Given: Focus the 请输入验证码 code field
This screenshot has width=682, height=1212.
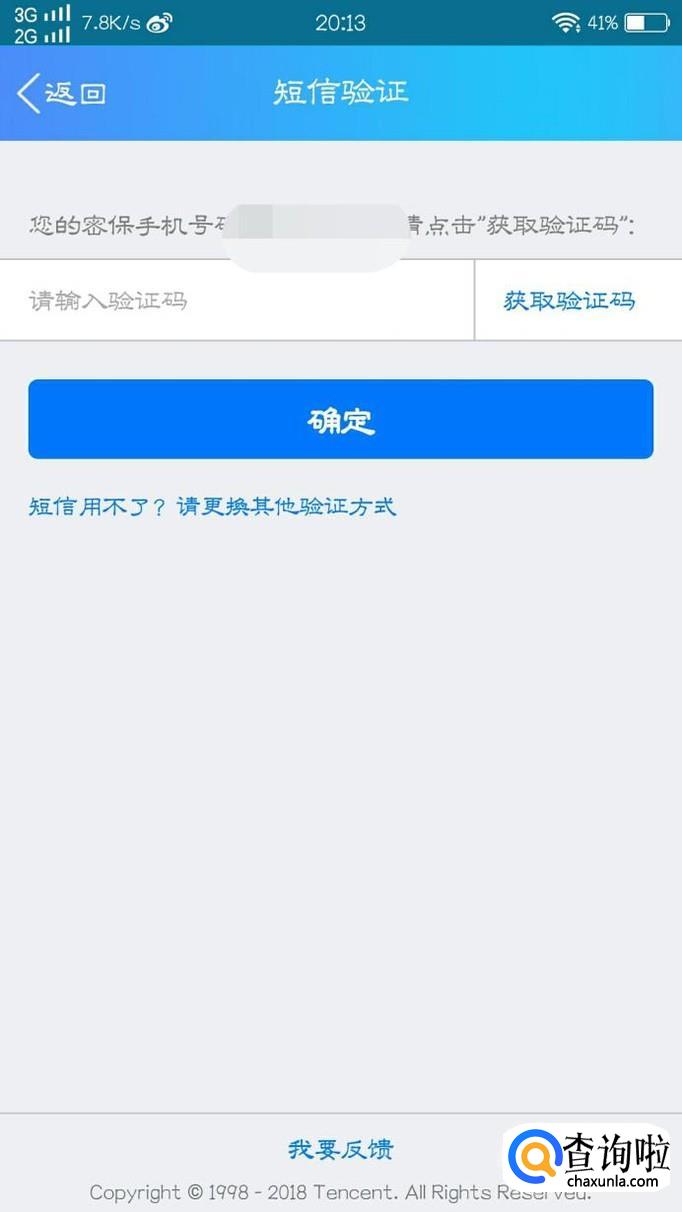Looking at the screenshot, I should click(x=236, y=301).
